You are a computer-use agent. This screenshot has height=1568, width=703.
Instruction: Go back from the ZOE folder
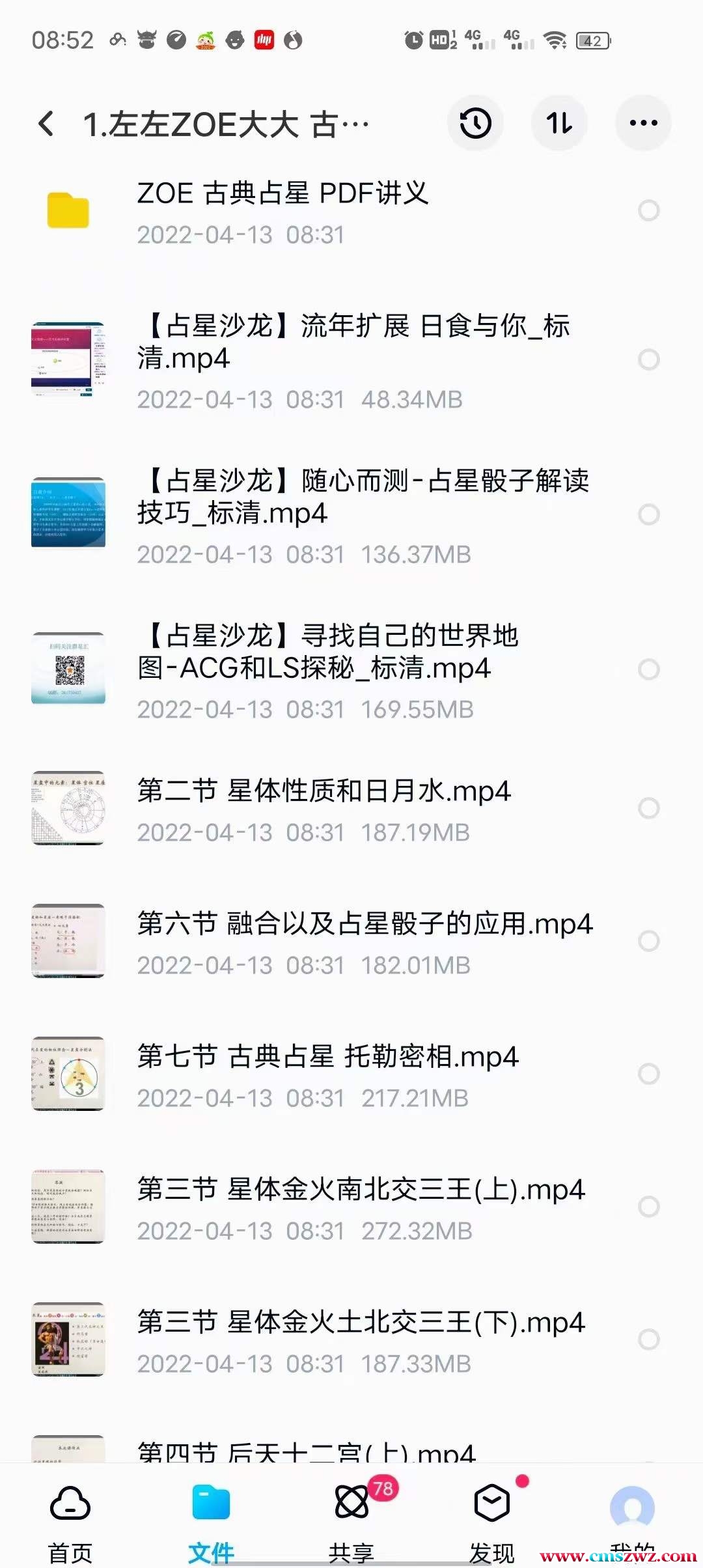coord(46,124)
